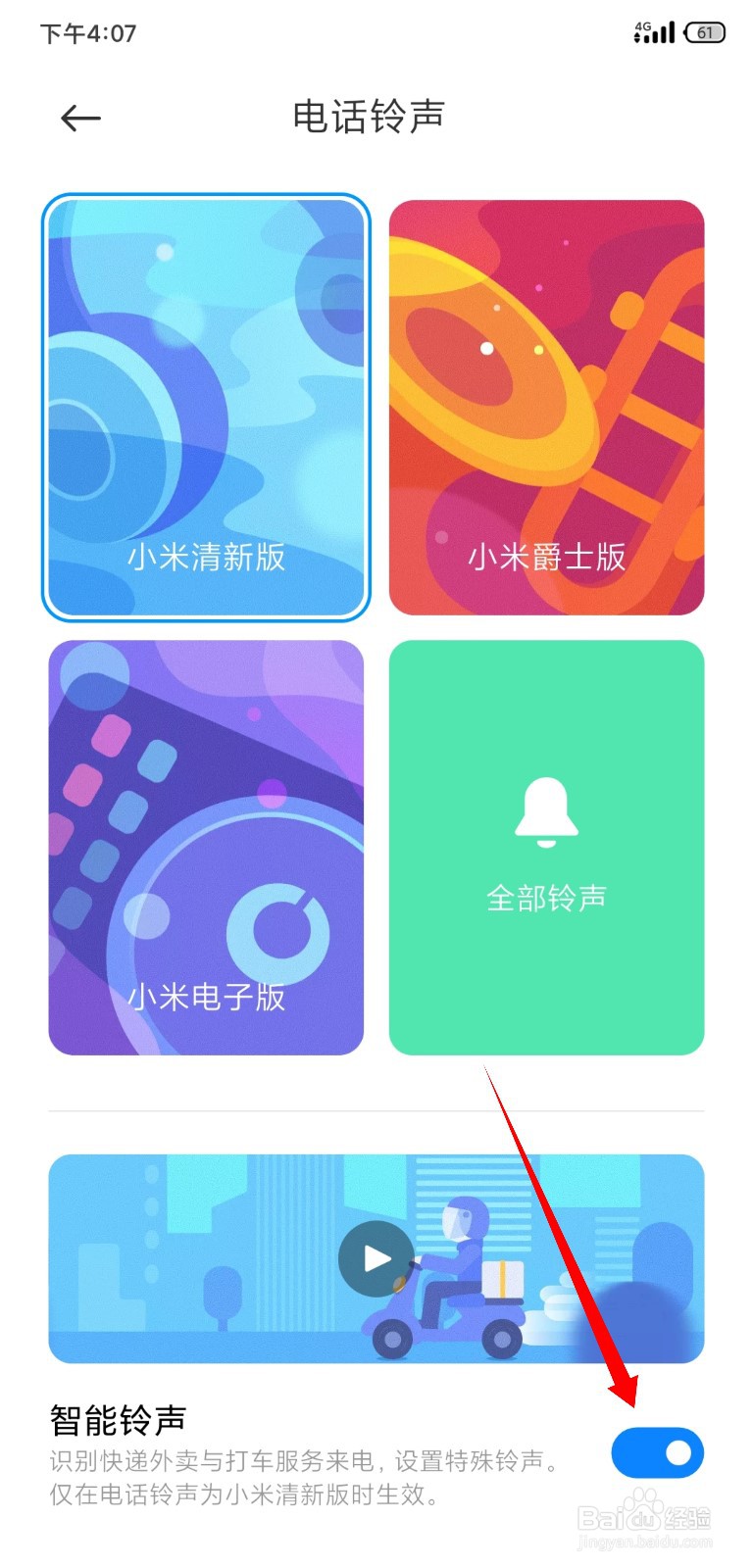Image resolution: width=753 pixels, height=1568 pixels.
Task: Check the 4G signal strength icon
Action: (x=655, y=31)
